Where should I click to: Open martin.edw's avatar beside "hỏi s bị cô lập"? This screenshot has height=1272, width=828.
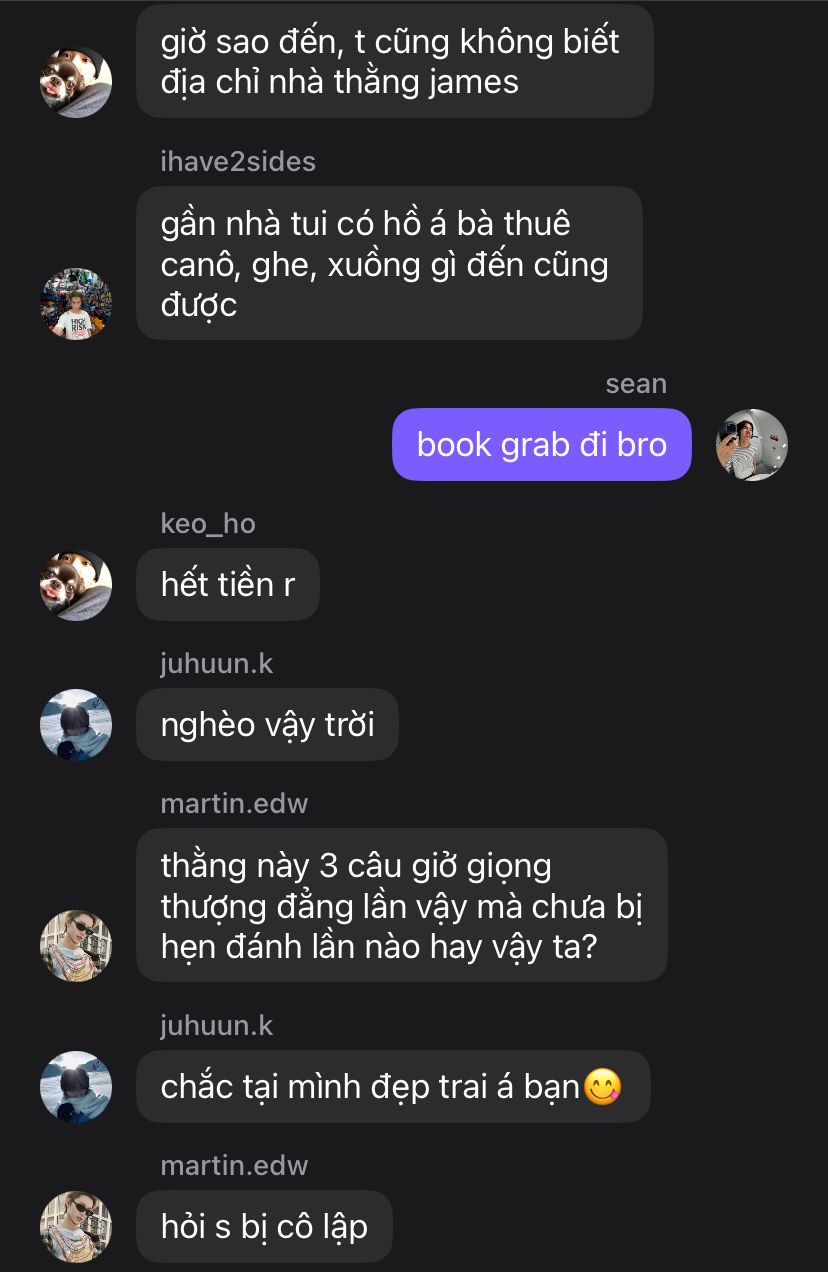(76, 1227)
